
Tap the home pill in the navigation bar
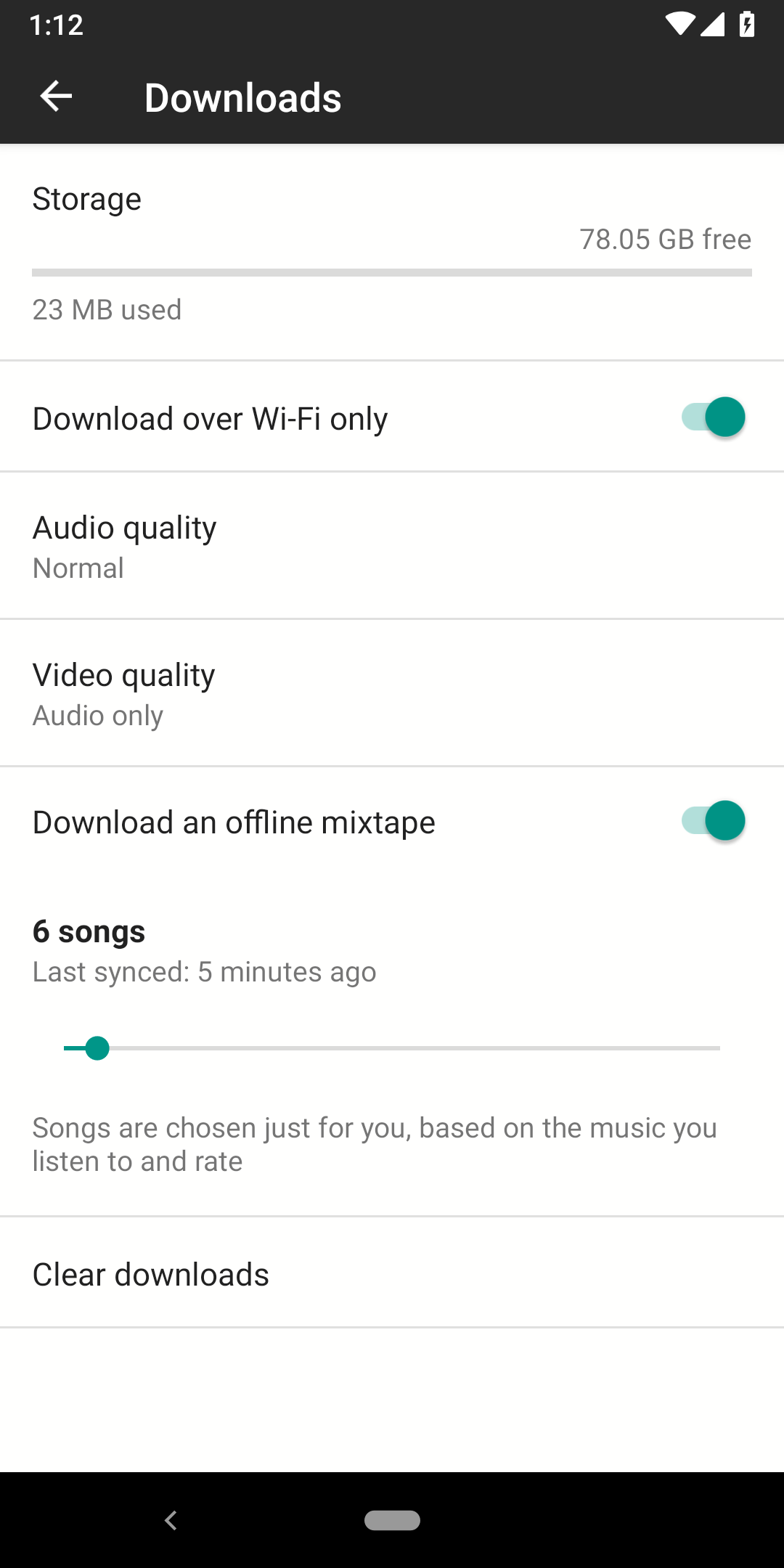(392, 1521)
